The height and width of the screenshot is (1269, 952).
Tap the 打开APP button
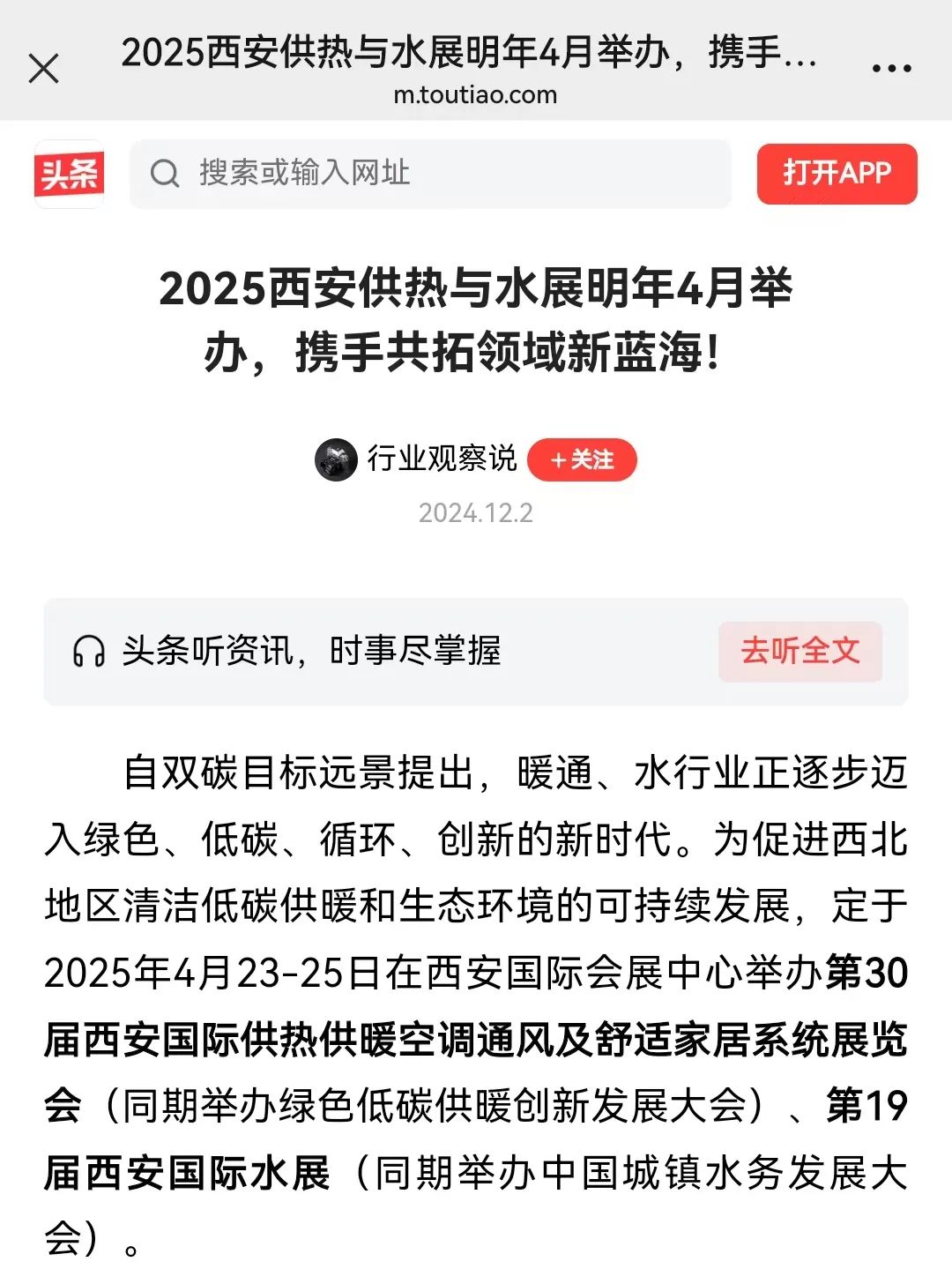click(837, 174)
